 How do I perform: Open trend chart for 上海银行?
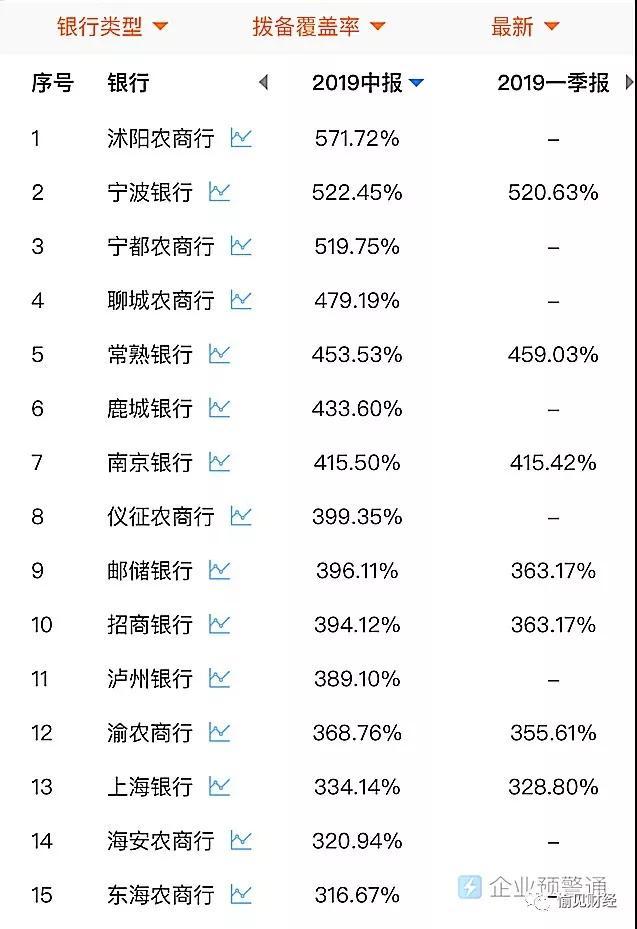tap(219, 786)
